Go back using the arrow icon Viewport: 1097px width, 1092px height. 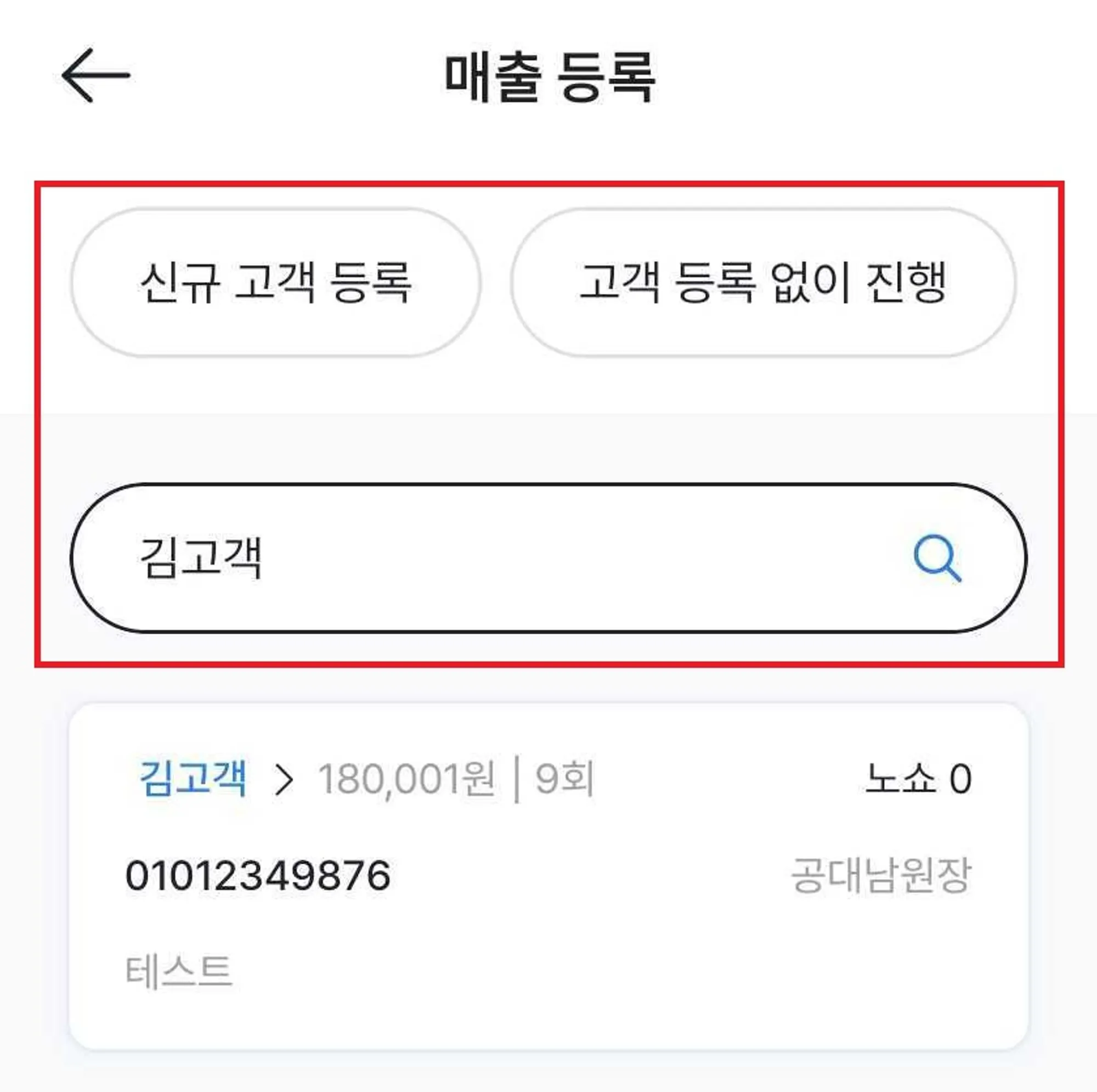tap(95, 76)
